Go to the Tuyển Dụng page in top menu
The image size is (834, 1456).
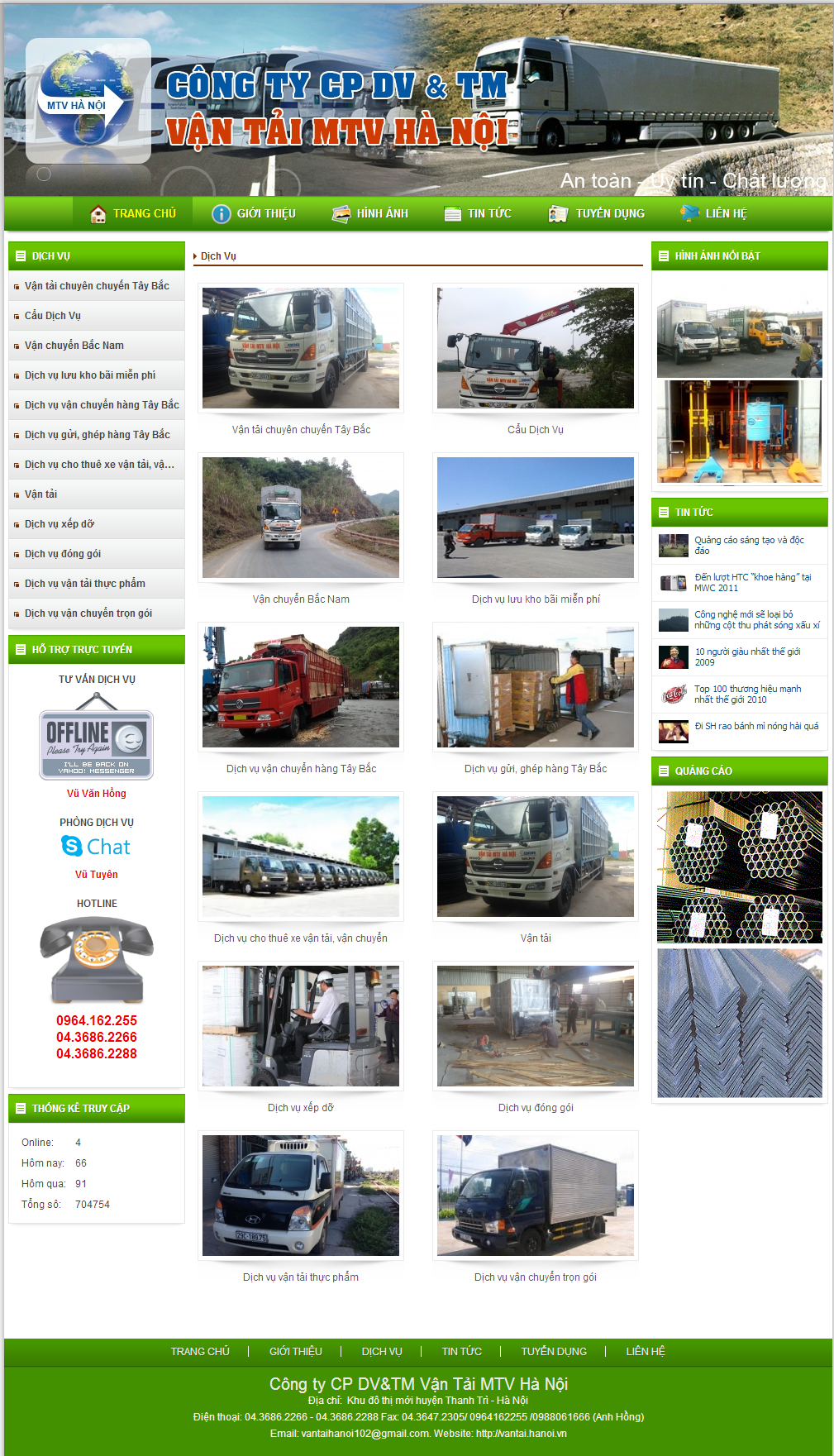tap(597, 213)
